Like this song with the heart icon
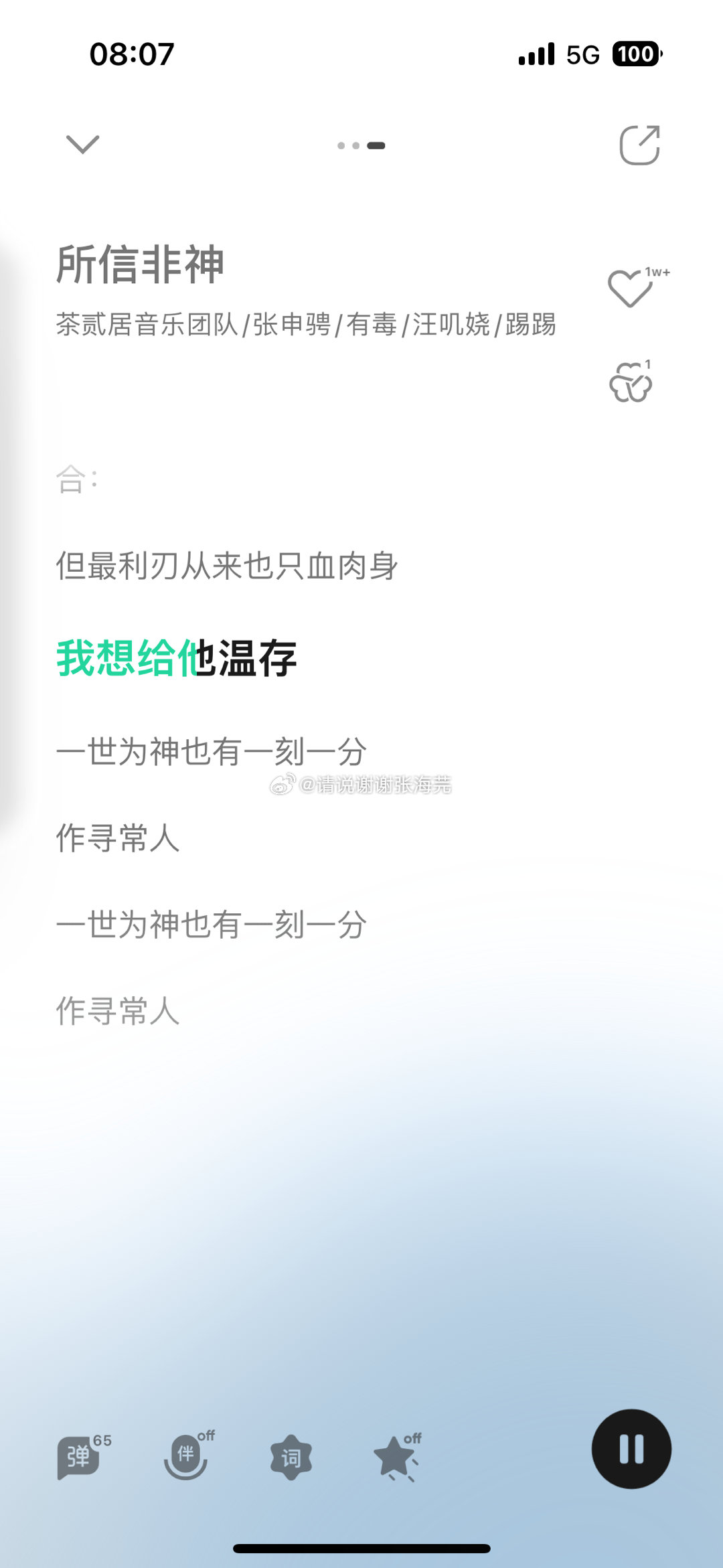 coord(629,288)
